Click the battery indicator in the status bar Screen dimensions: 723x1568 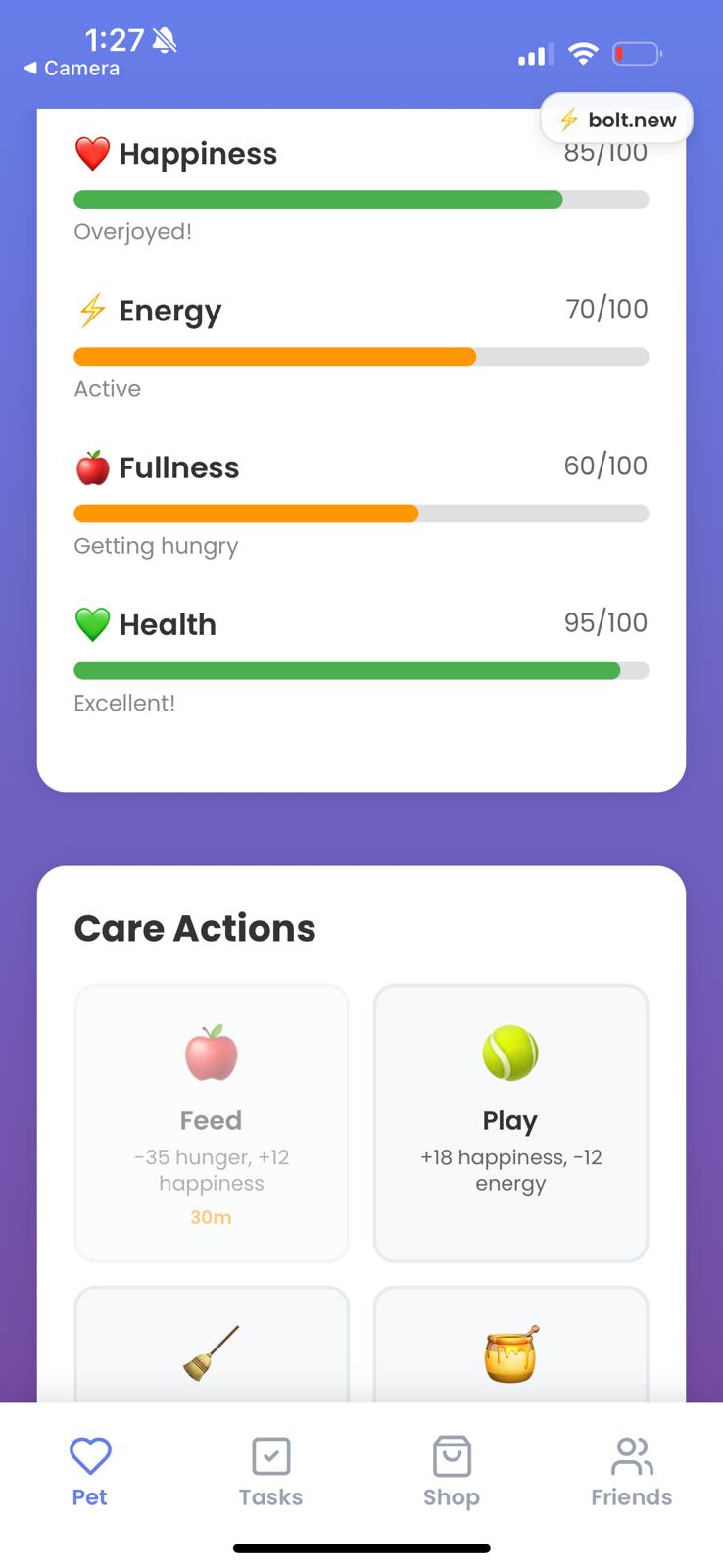[637, 54]
